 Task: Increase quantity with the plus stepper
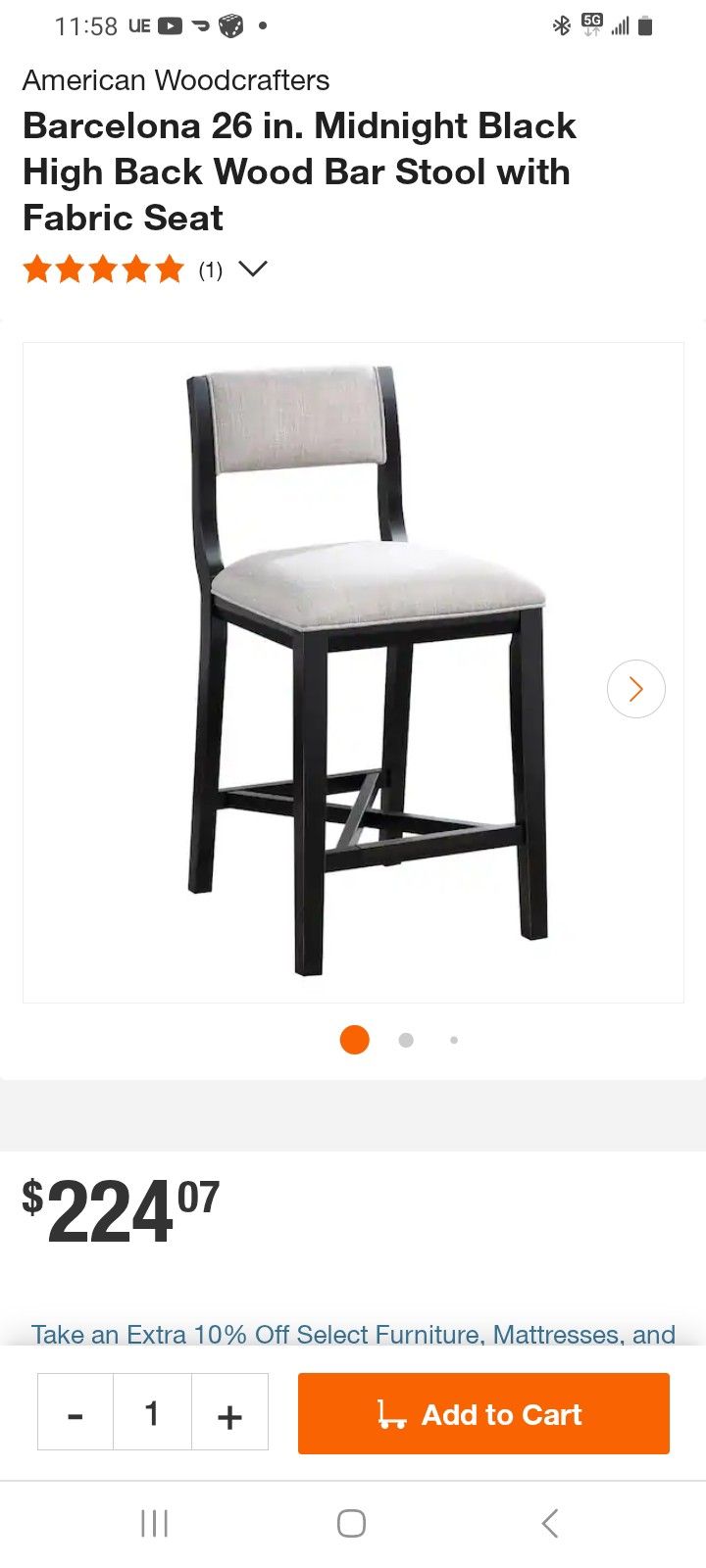point(229,1414)
